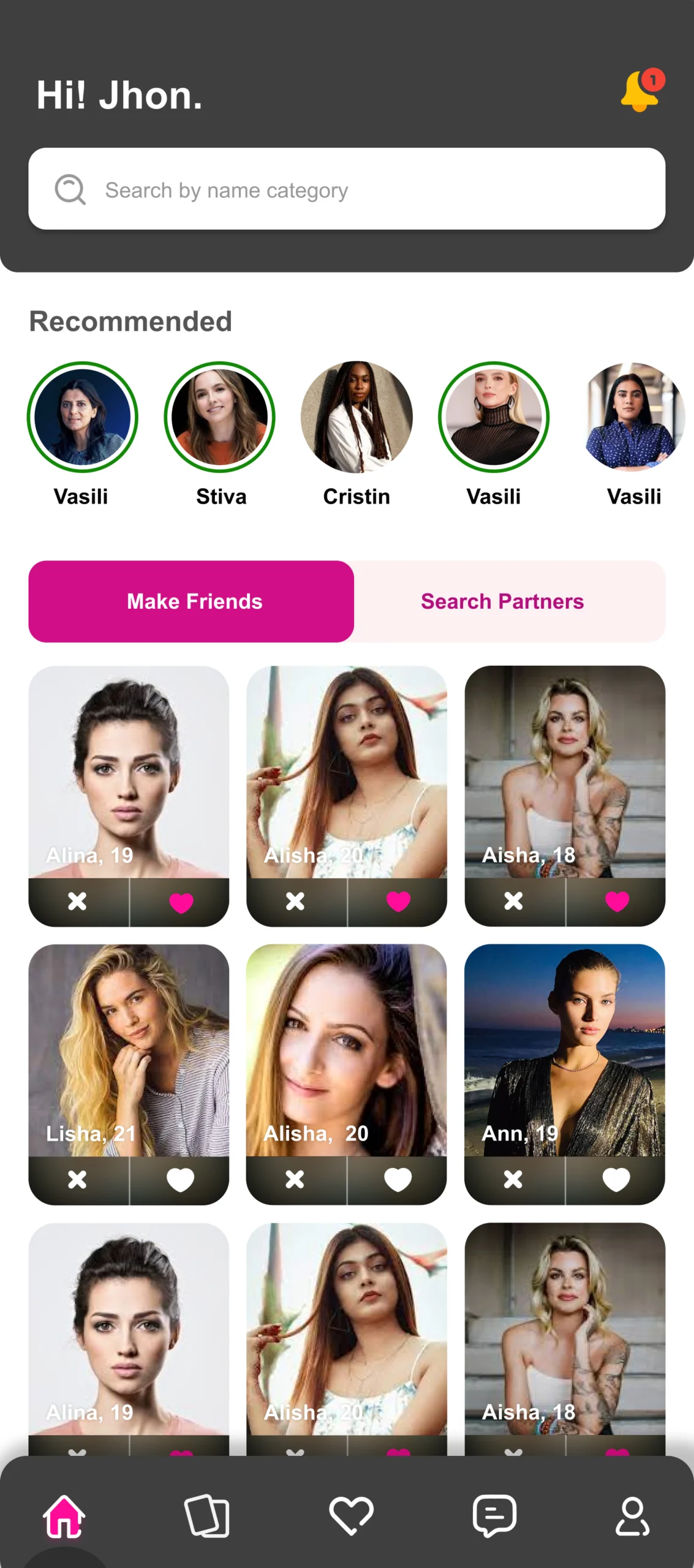Tap the search by name category field
Screen dimensions: 694x1568
tap(347, 189)
